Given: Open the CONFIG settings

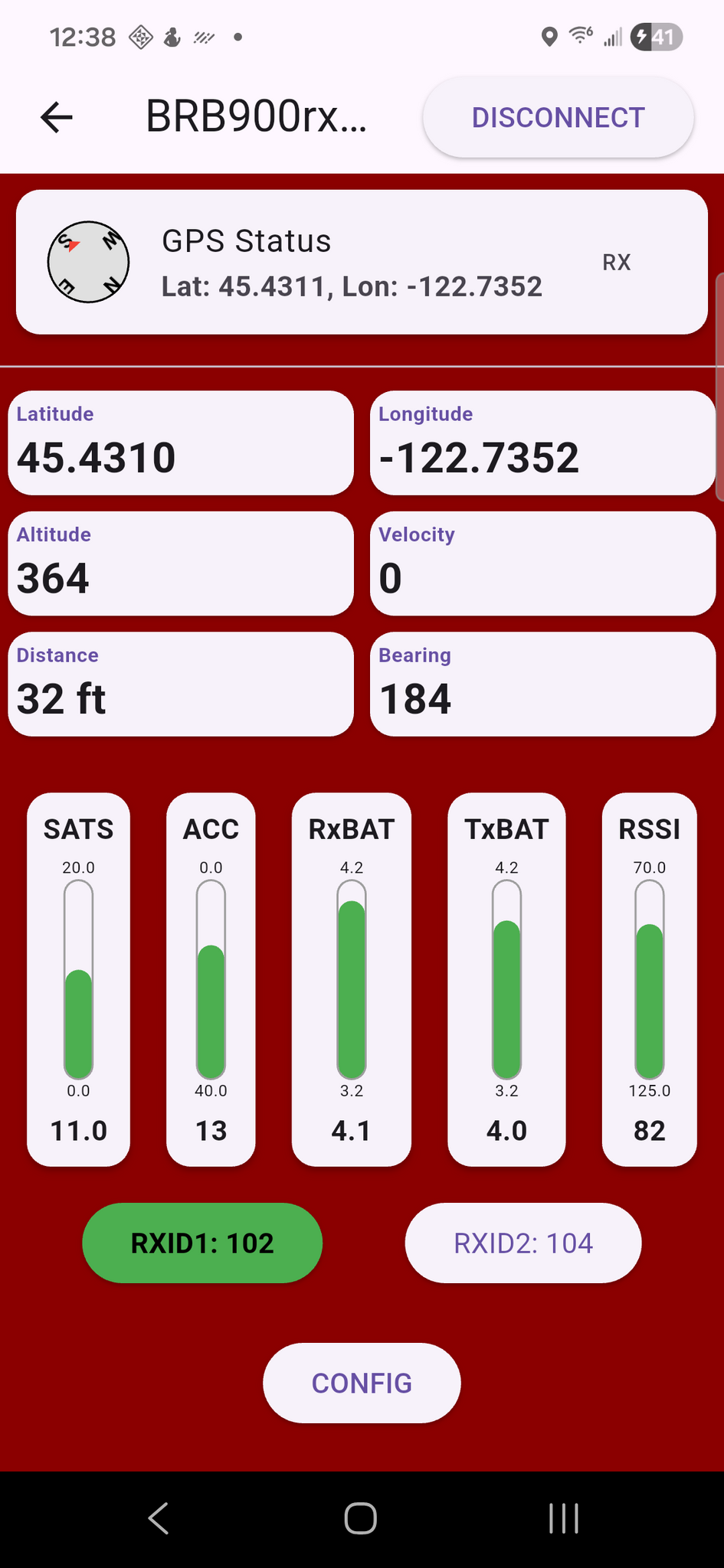Looking at the screenshot, I should 362,1383.
